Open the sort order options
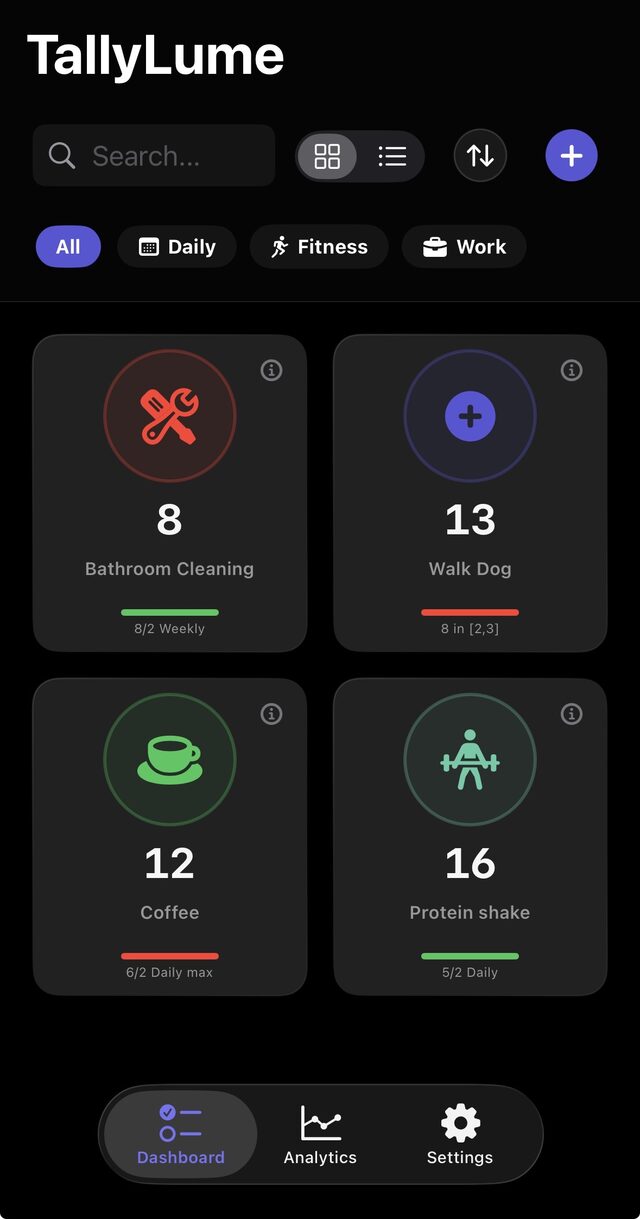Screen dimensions: 640x1219 click(480, 156)
